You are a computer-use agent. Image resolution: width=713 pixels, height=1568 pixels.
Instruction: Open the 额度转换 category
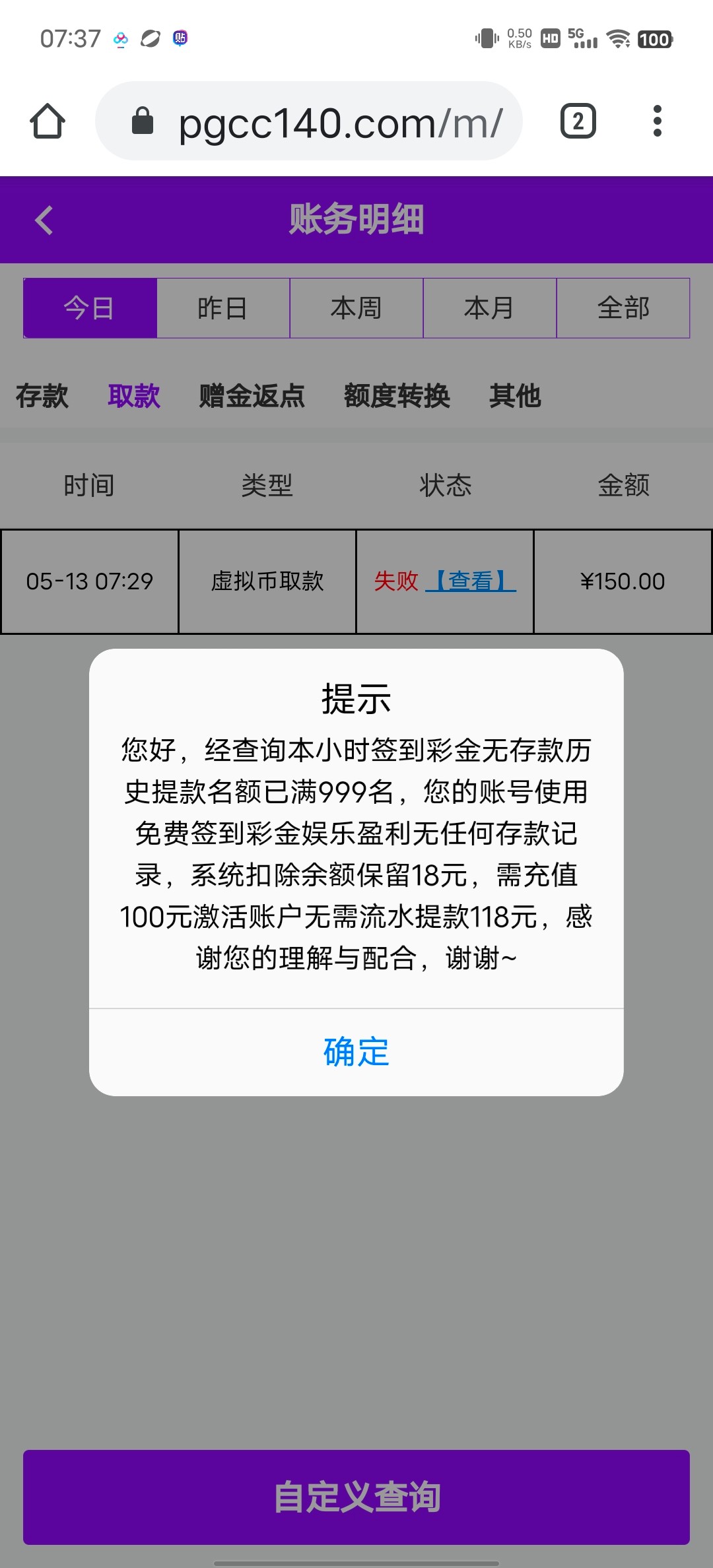(397, 396)
